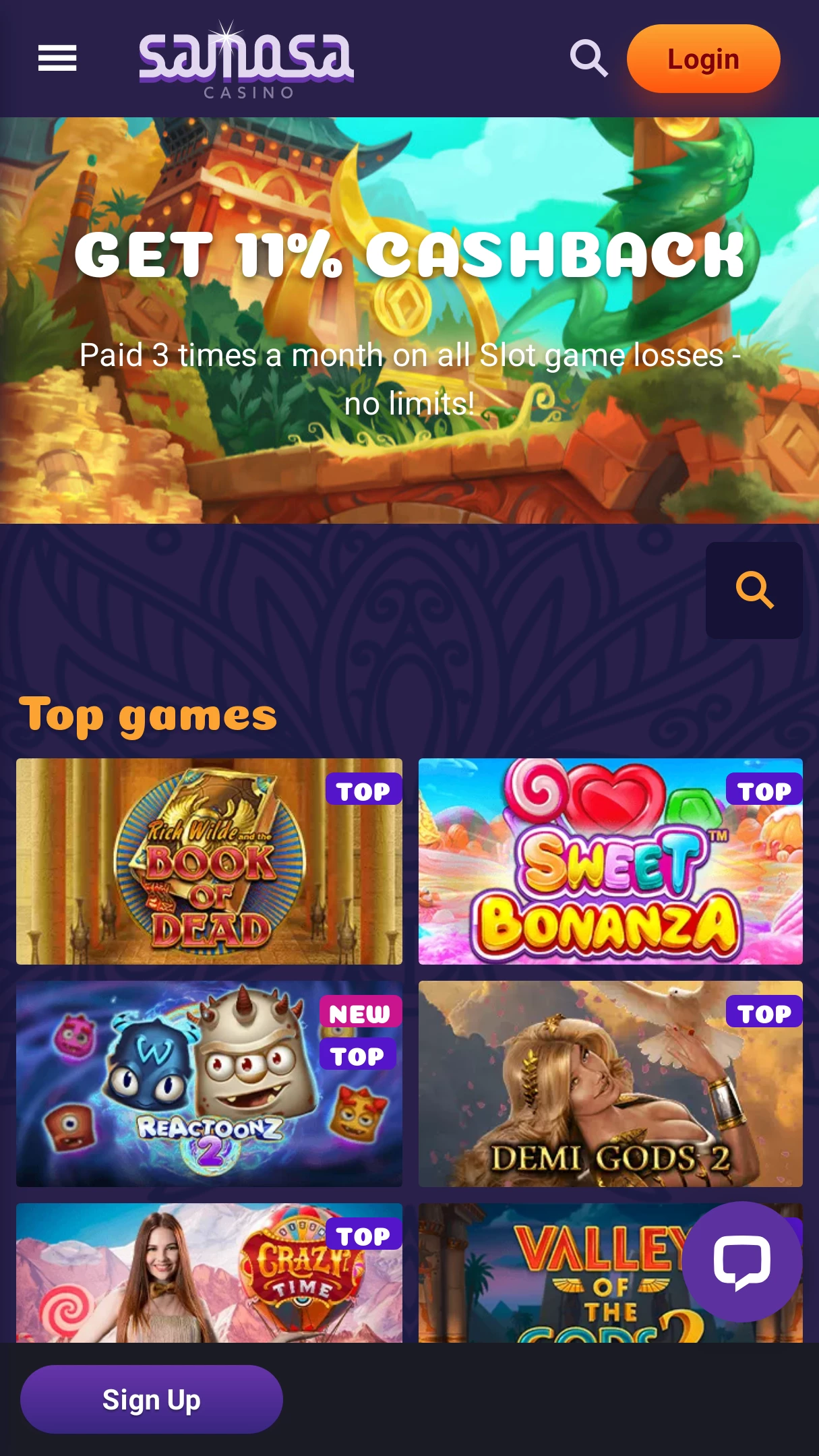Open Valley of the Gods 2 tile
Image resolution: width=819 pixels, height=1456 pixels.
pos(549,1273)
